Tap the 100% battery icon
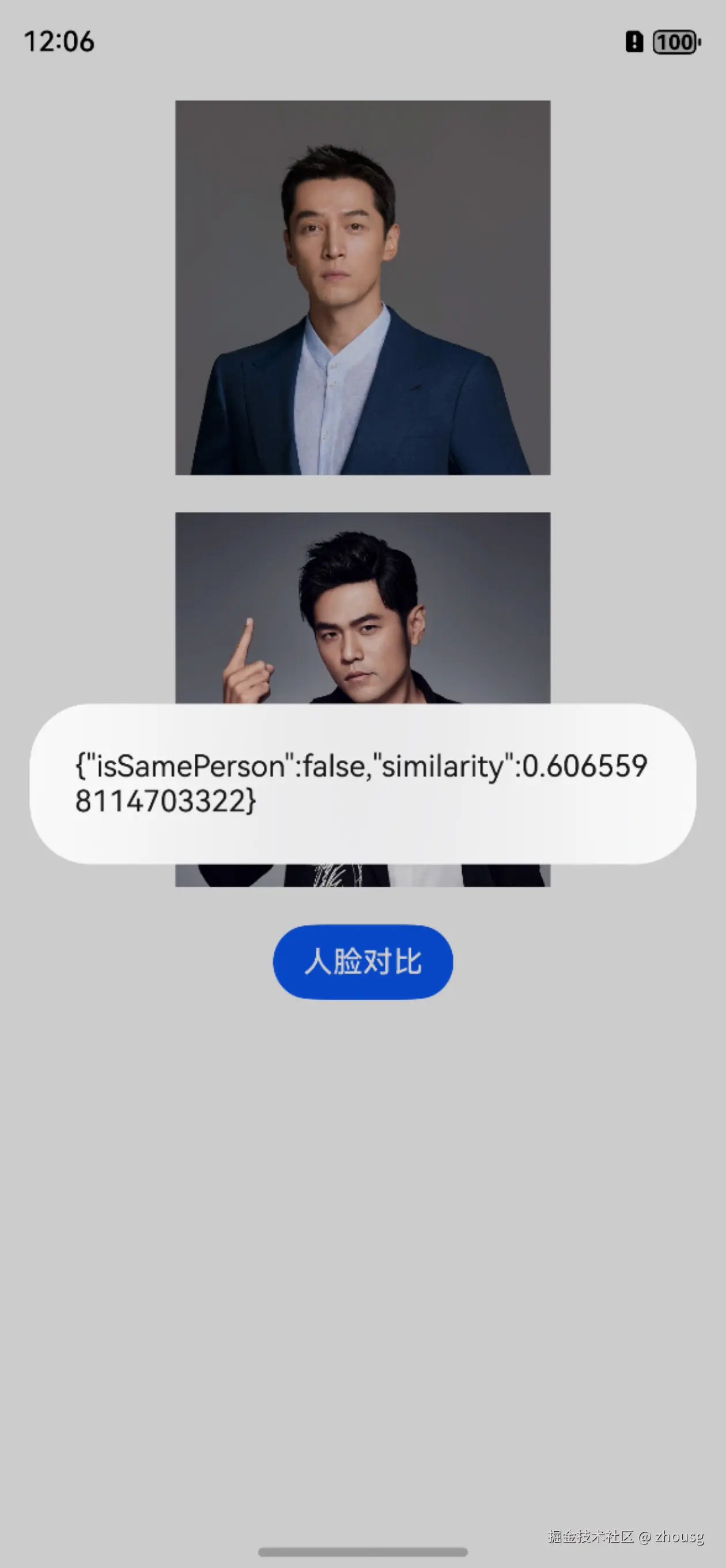Viewport: 726px width, 1568px height. click(673, 42)
